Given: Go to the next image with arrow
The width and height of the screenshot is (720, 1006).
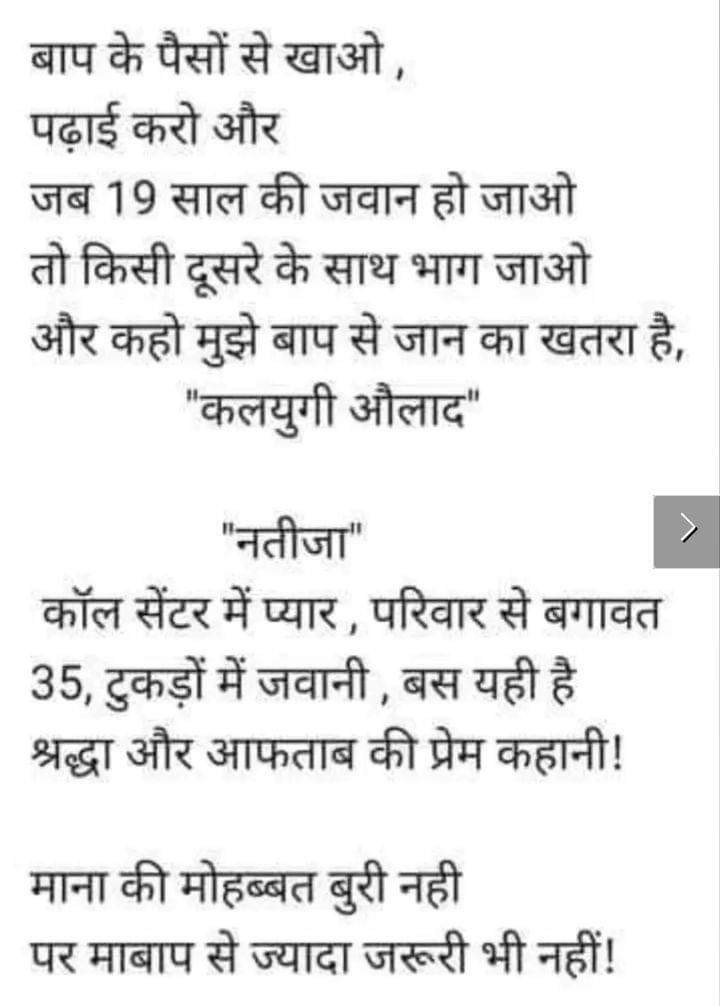Looking at the screenshot, I should (686, 530).
